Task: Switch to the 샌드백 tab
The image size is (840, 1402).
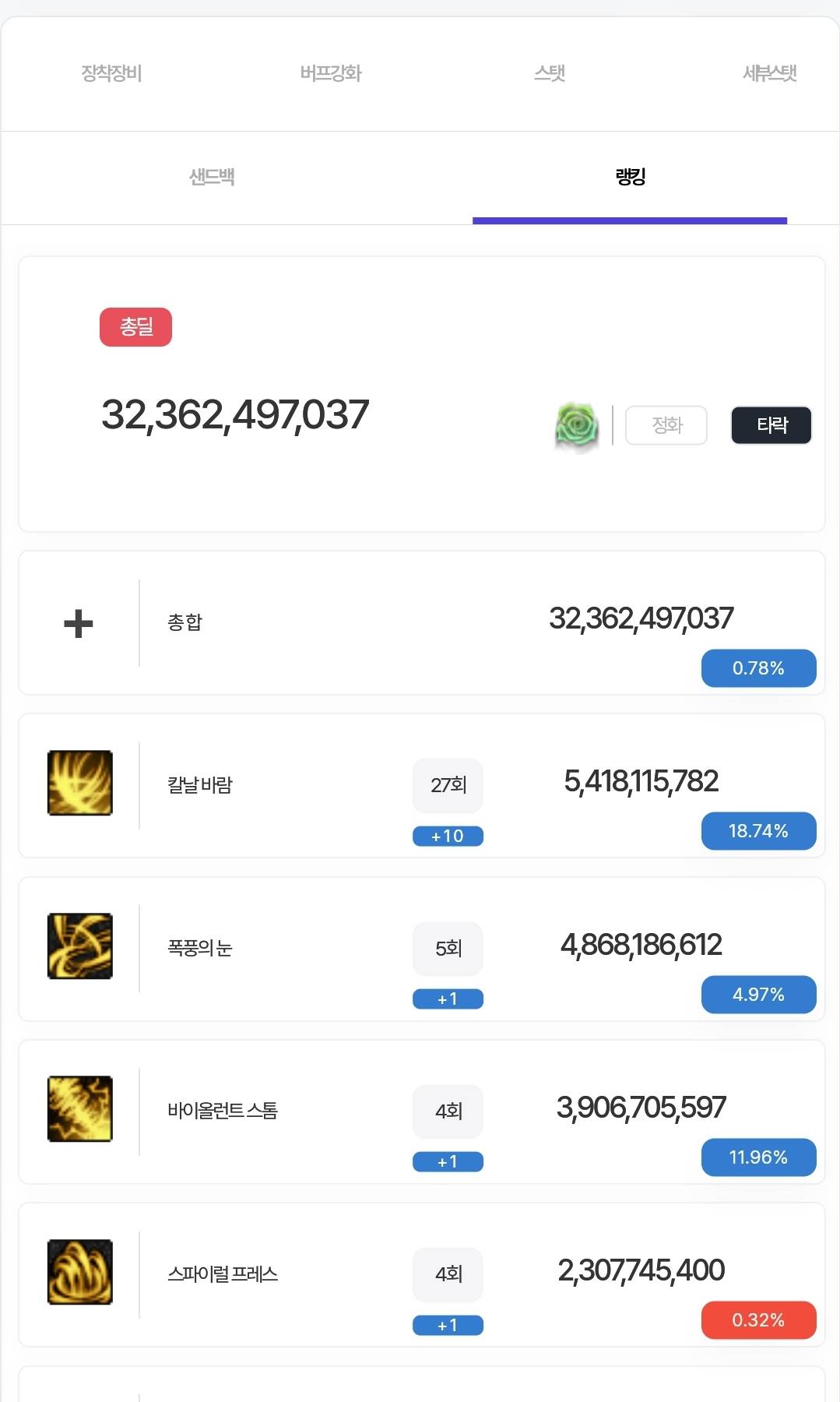Action: tap(212, 178)
